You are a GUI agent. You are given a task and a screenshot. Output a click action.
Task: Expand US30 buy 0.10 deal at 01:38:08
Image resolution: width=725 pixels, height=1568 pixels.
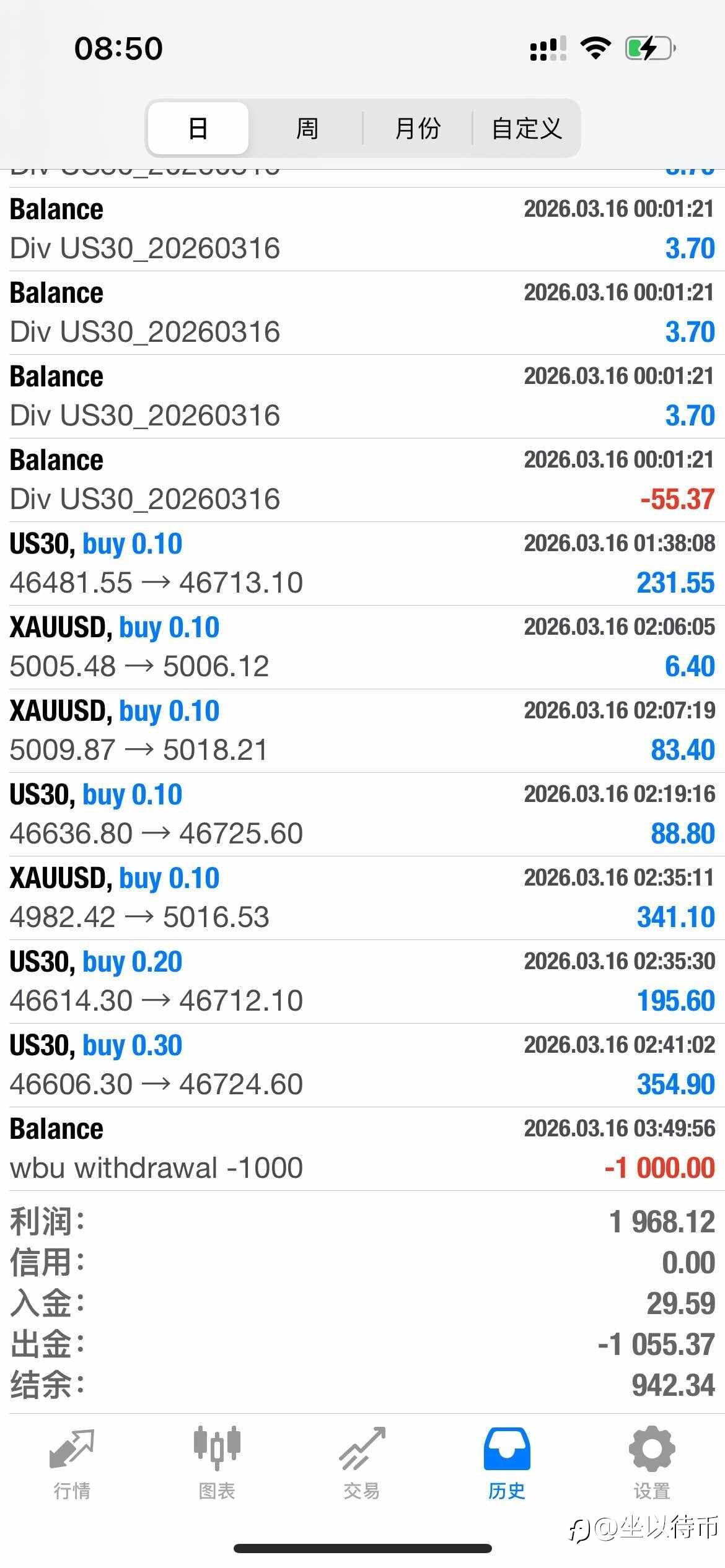pos(362,564)
